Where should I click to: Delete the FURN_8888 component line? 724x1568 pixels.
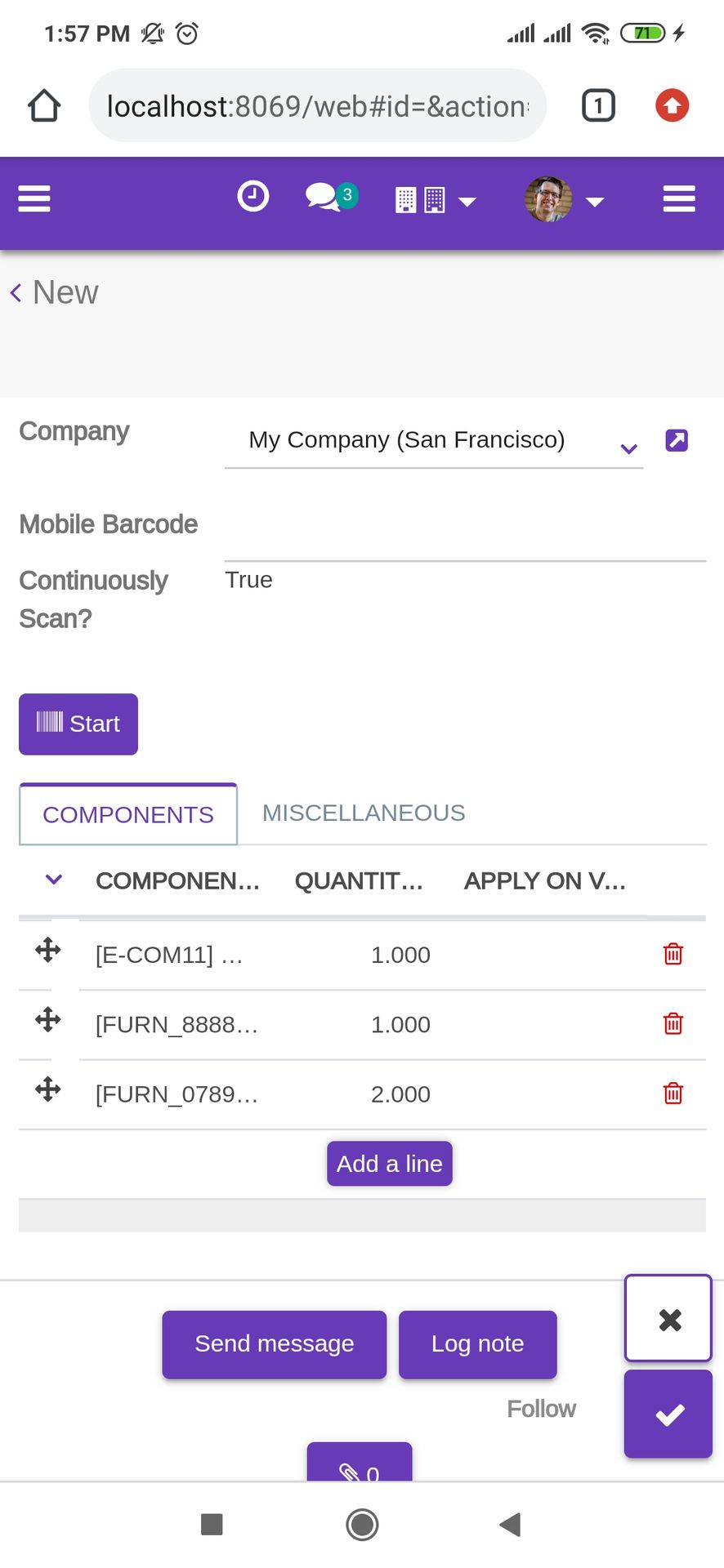pos(673,1023)
